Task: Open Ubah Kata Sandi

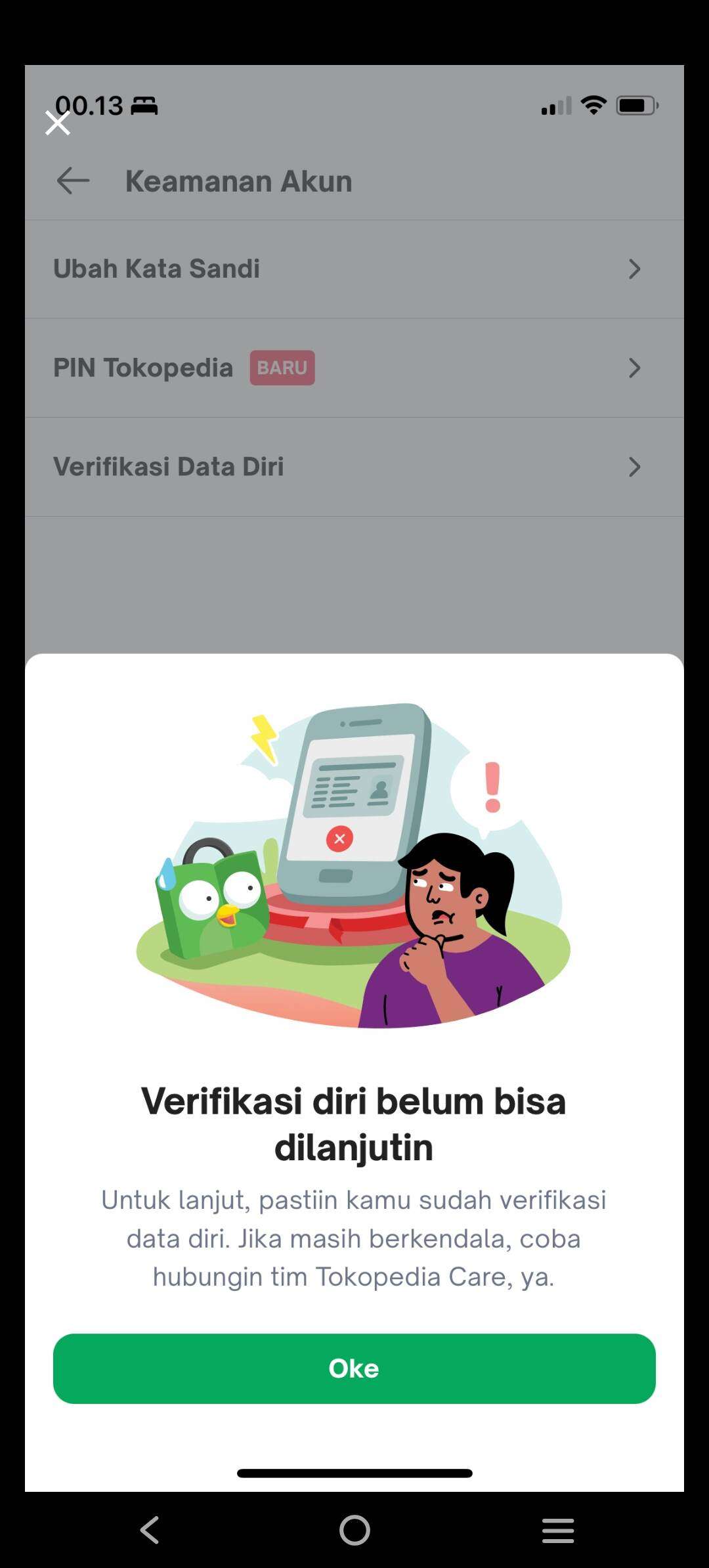Action: click(354, 269)
